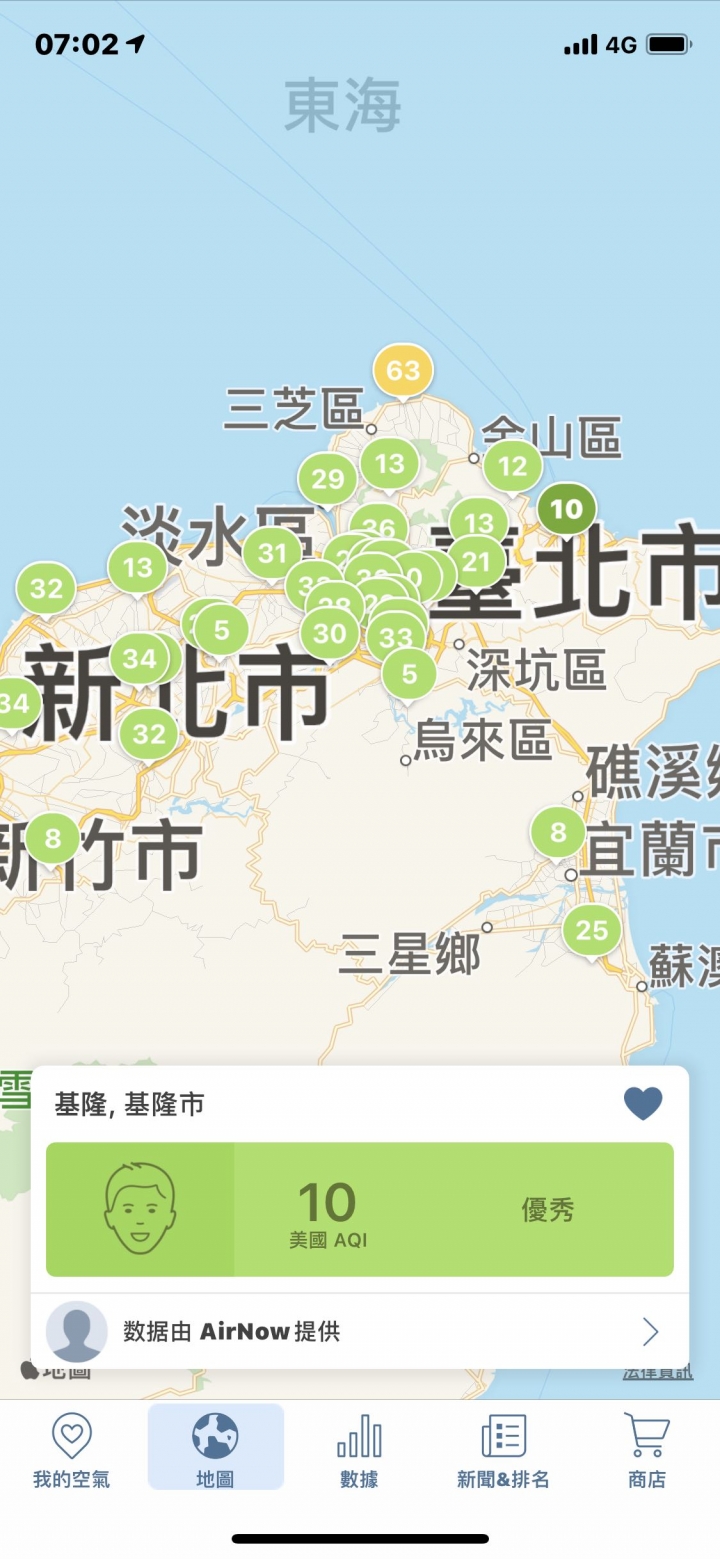Select the 12 AQI marker near 金山區
720x1559 pixels.
click(x=512, y=466)
